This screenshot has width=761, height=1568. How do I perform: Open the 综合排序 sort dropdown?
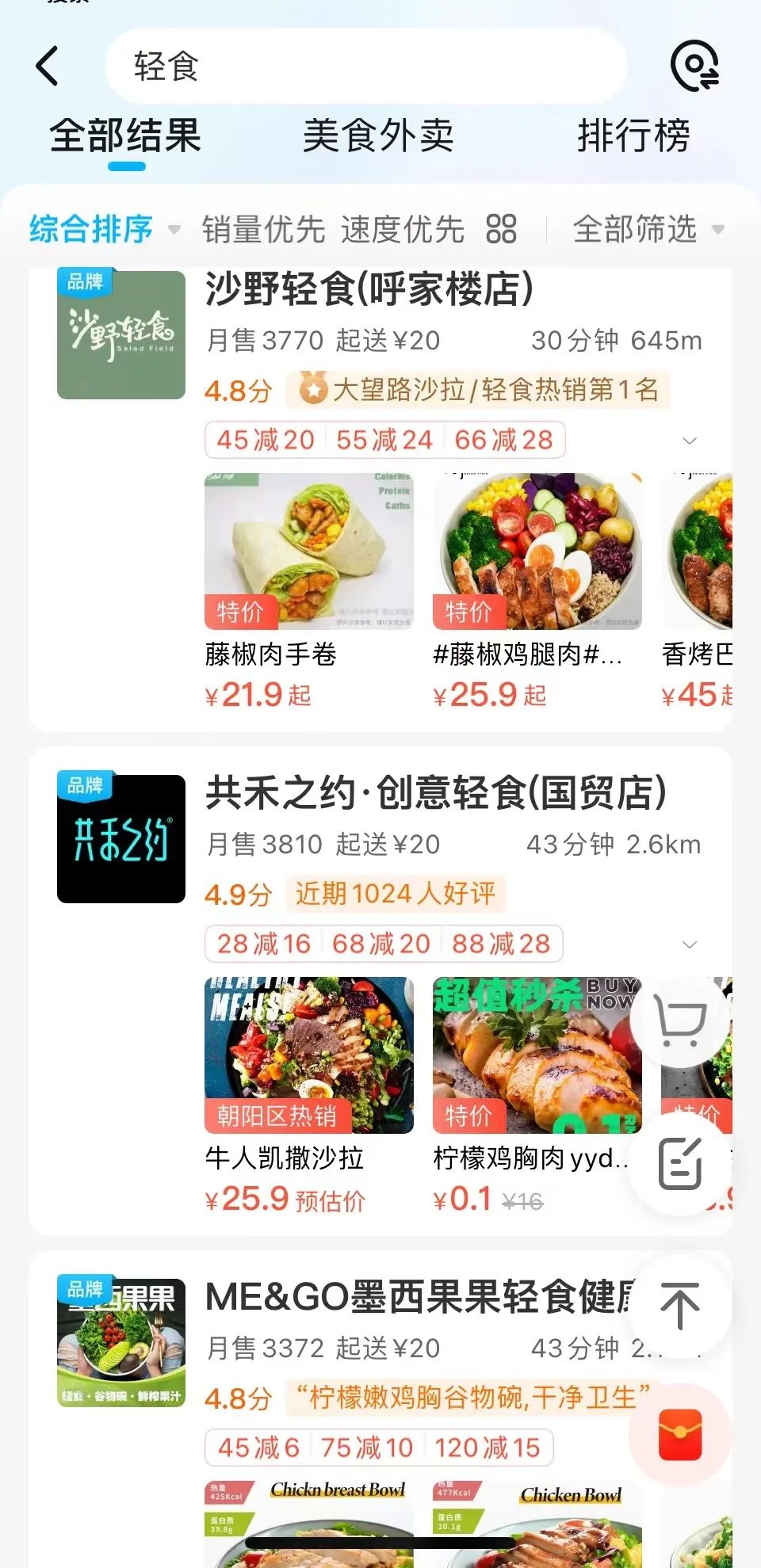tap(105, 230)
